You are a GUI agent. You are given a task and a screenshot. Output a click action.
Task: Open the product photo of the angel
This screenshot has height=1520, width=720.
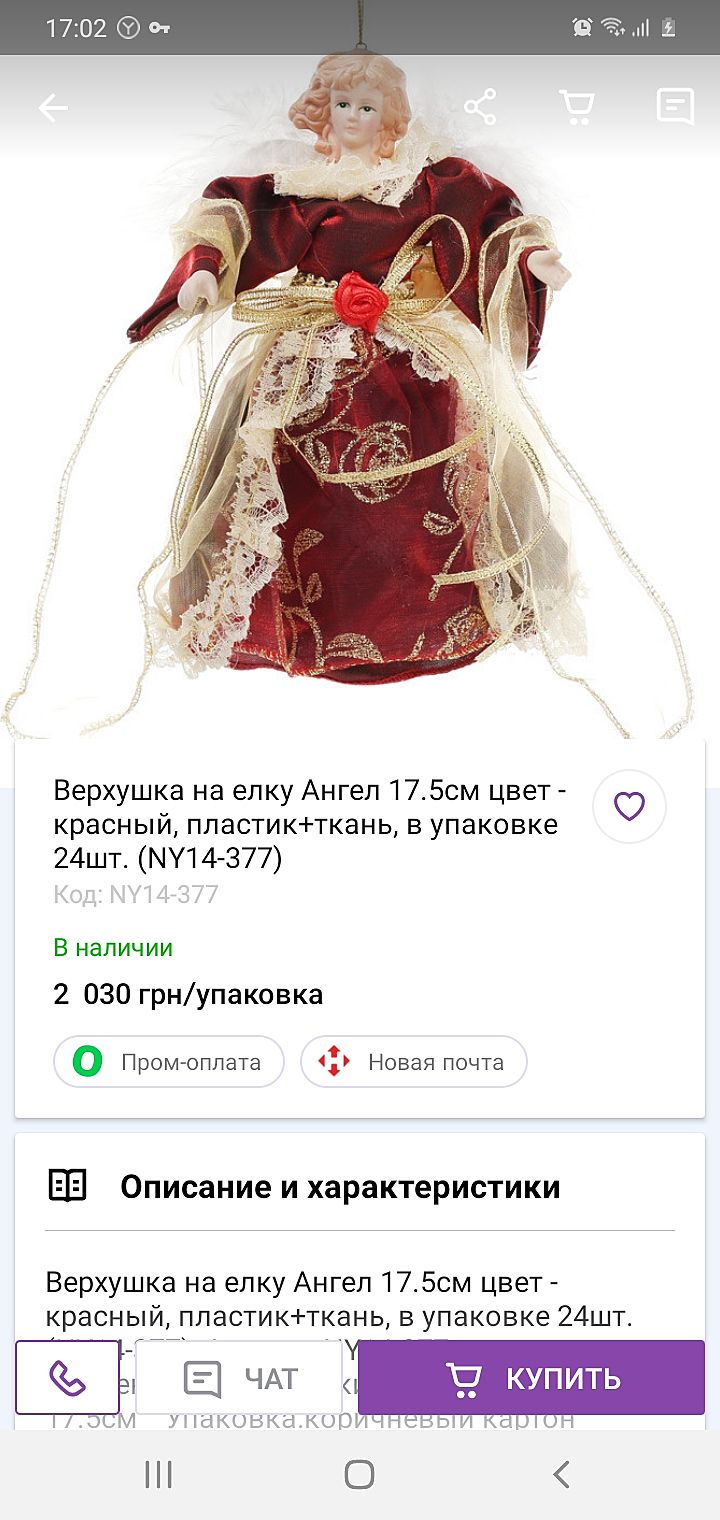(360, 400)
